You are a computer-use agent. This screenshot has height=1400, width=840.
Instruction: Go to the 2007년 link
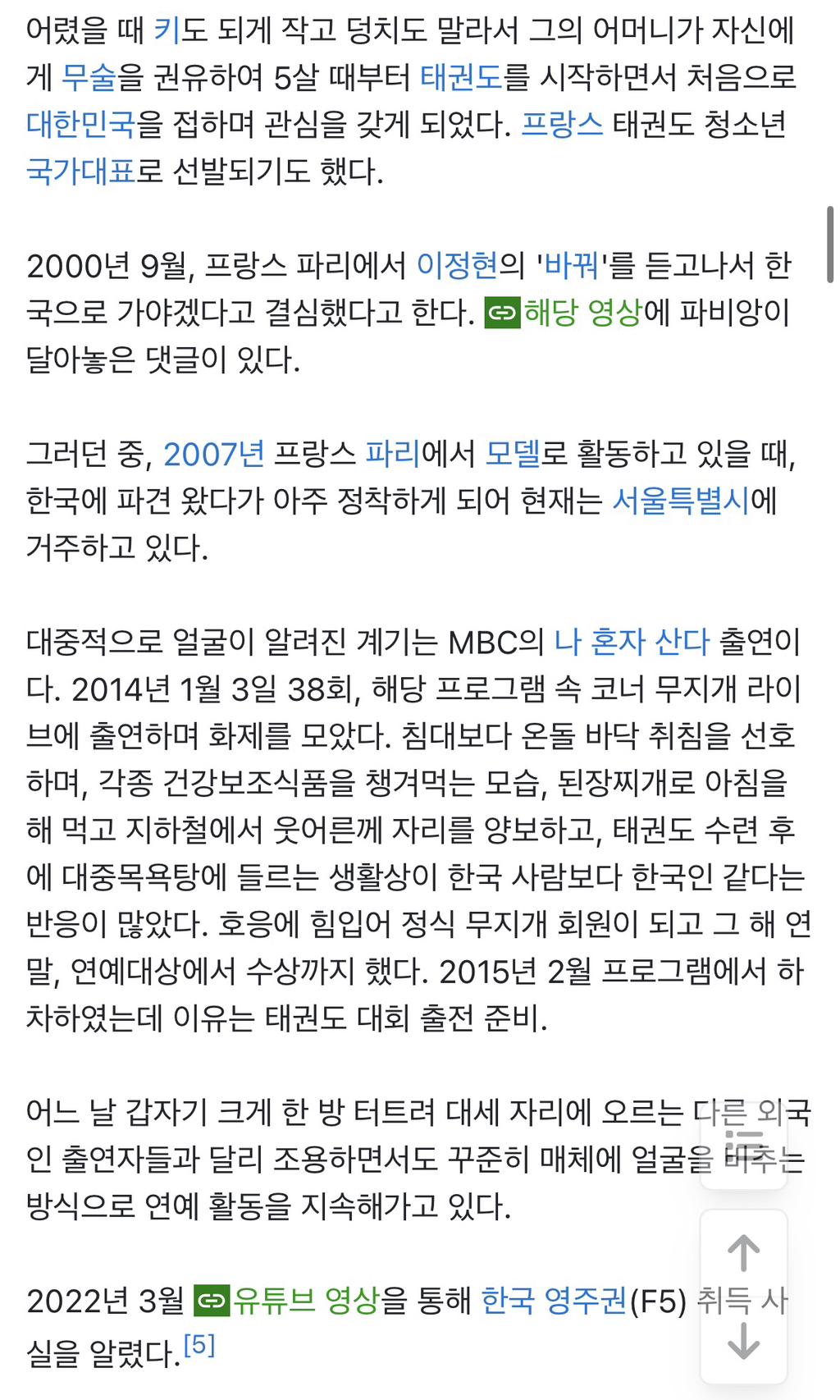click(214, 454)
